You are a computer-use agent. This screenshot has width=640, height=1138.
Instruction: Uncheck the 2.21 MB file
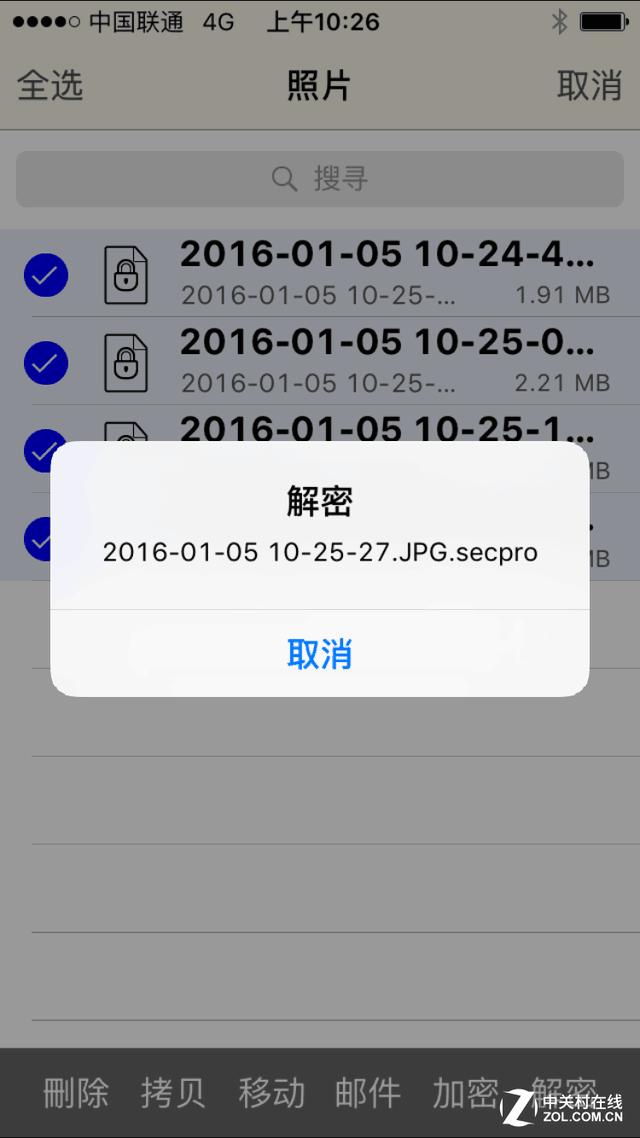(x=46, y=362)
